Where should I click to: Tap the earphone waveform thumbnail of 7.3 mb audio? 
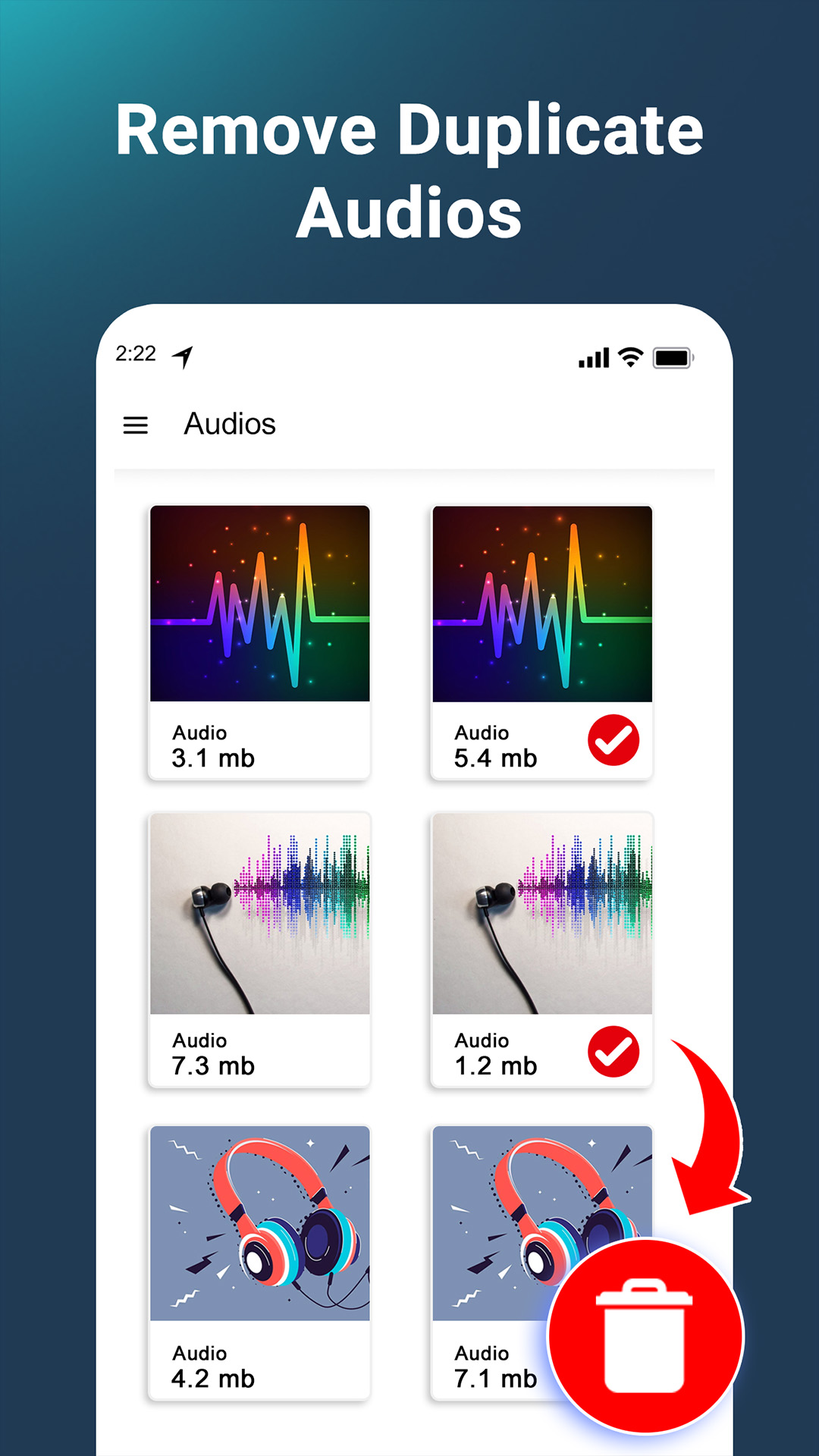259,910
